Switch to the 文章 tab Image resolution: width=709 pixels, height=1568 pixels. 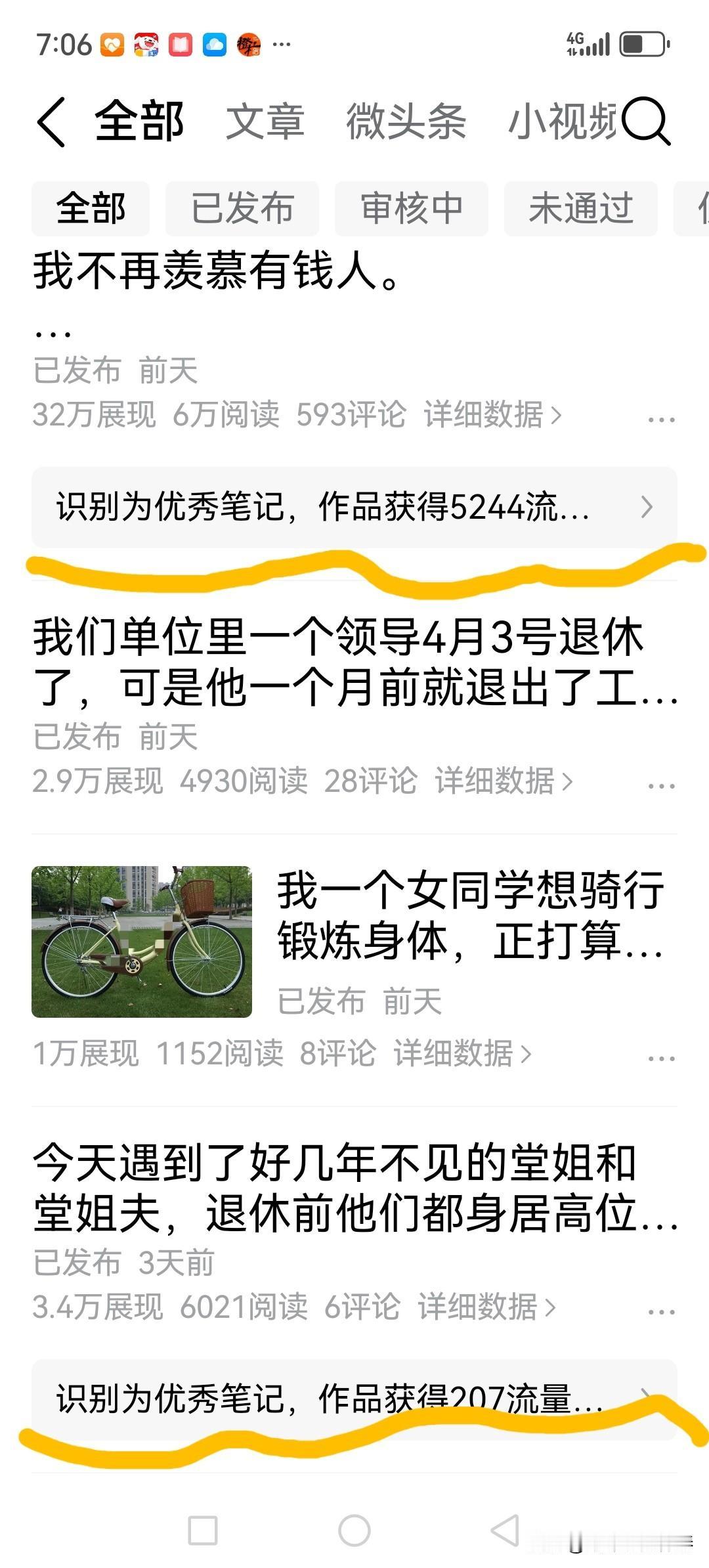(266, 122)
